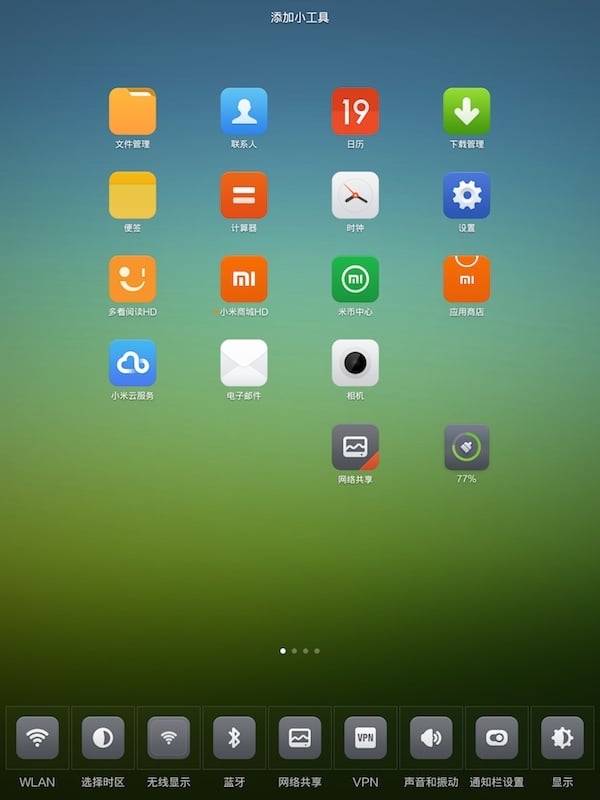The image size is (600, 800).
Task: Open the 下载管理 downloads app
Action: (x=466, y=112)
